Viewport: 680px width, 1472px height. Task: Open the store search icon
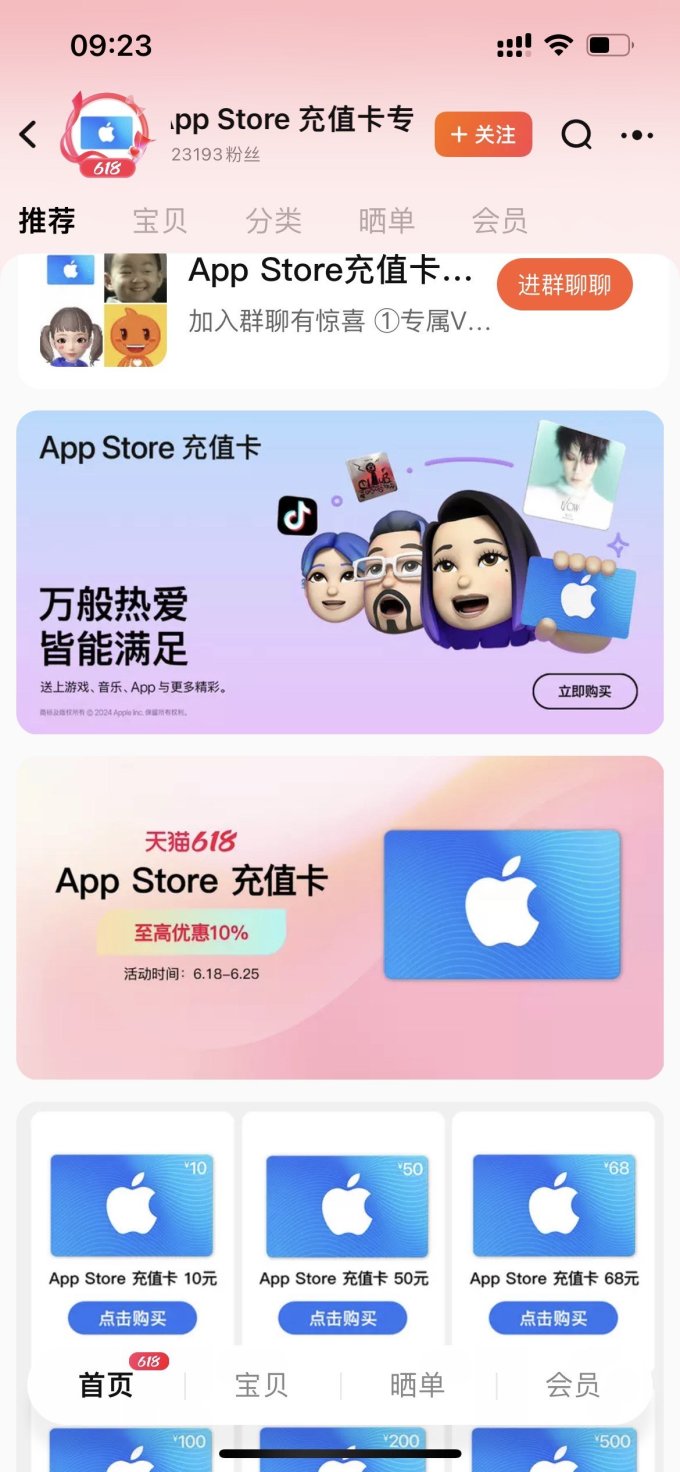pos(576,134)
